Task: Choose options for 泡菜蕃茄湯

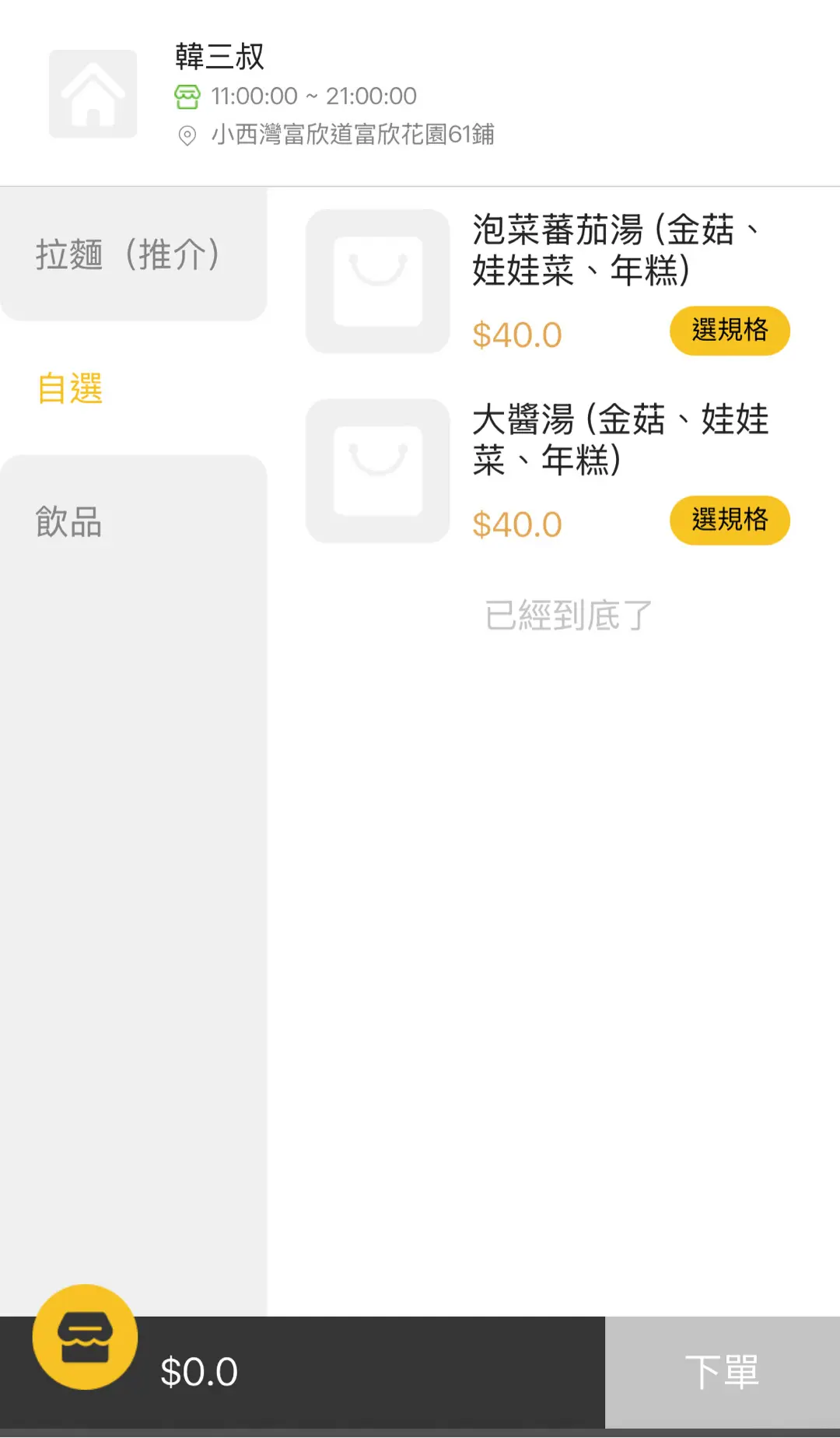Action: 729,331
